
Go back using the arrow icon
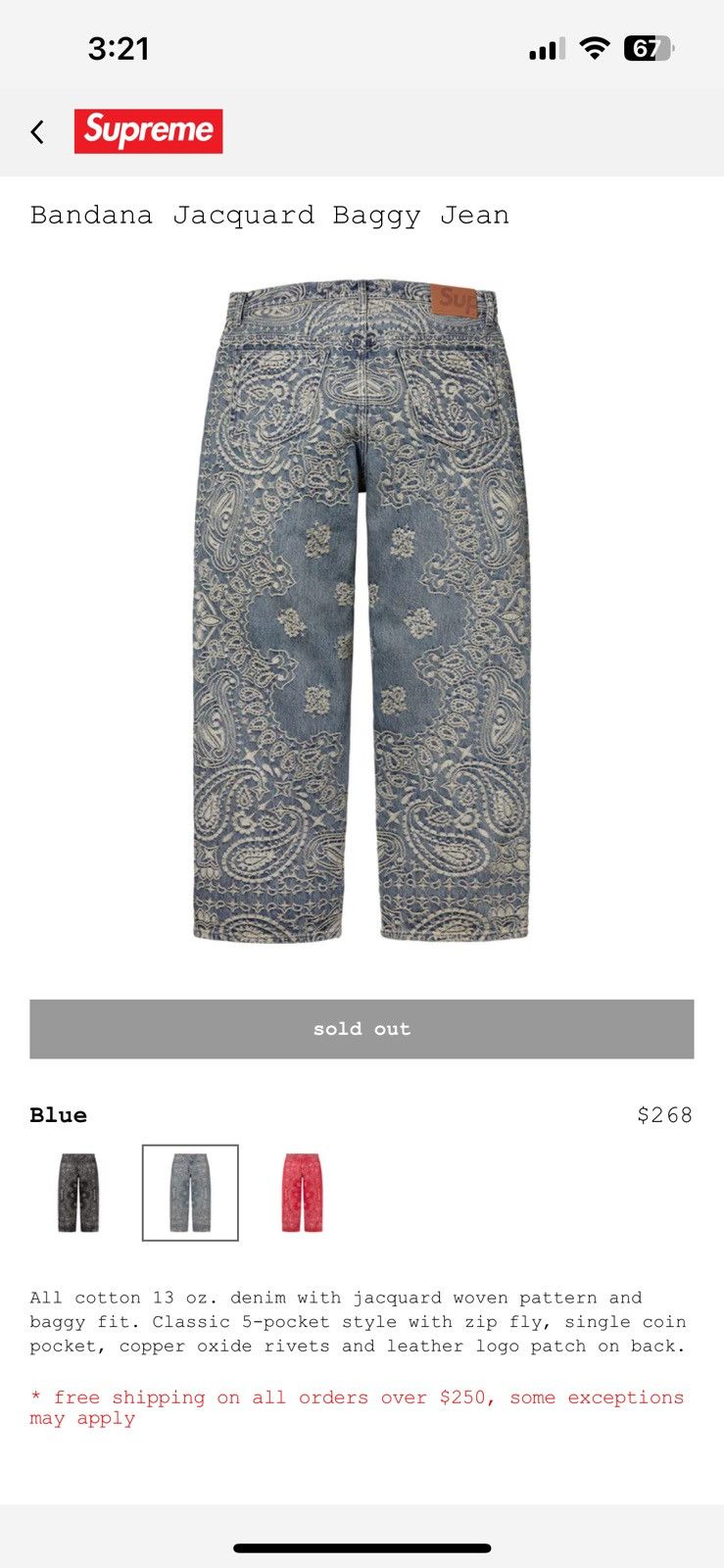(x=37, y=131)
